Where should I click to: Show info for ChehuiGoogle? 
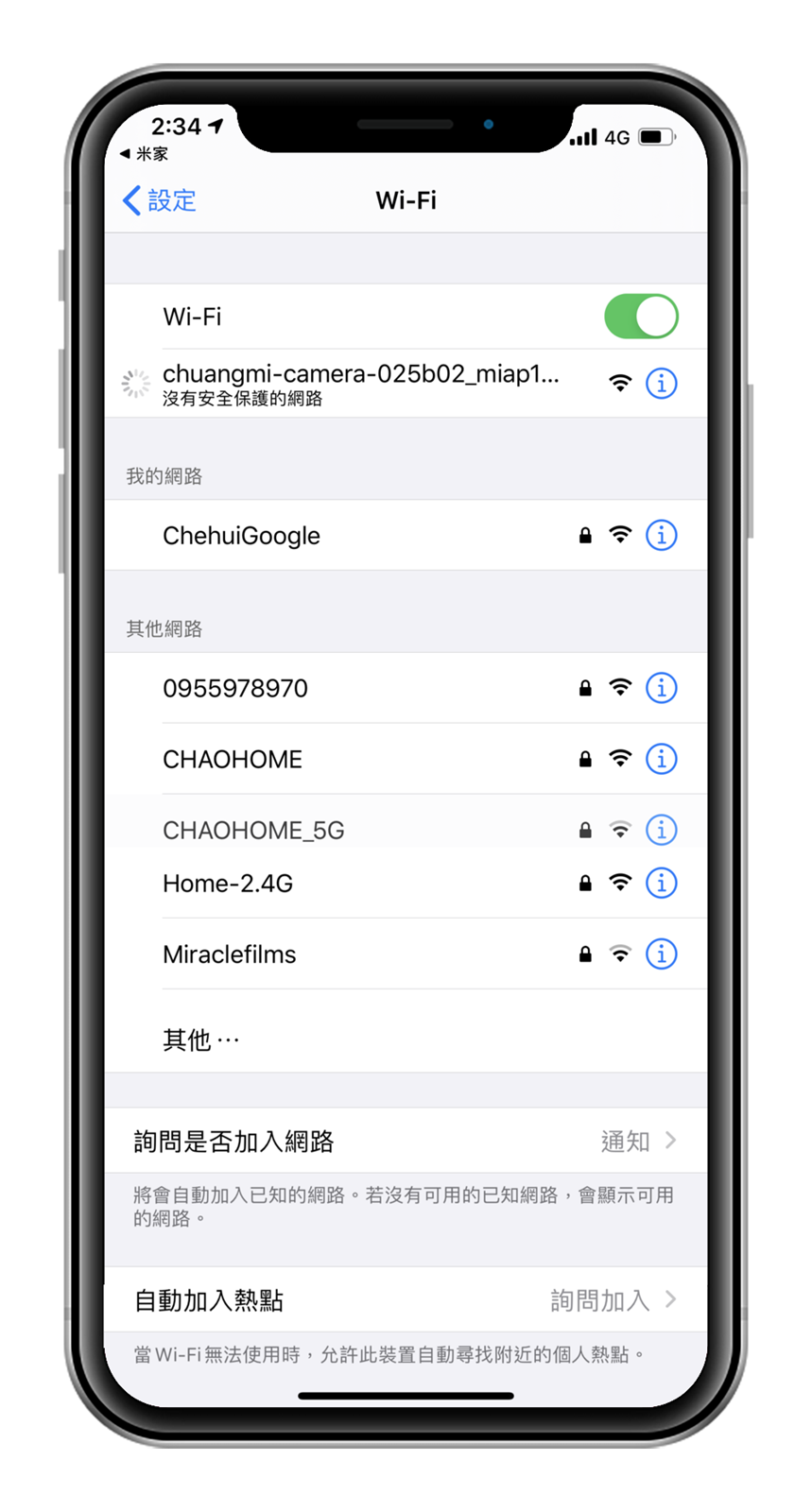pos(661,536)
